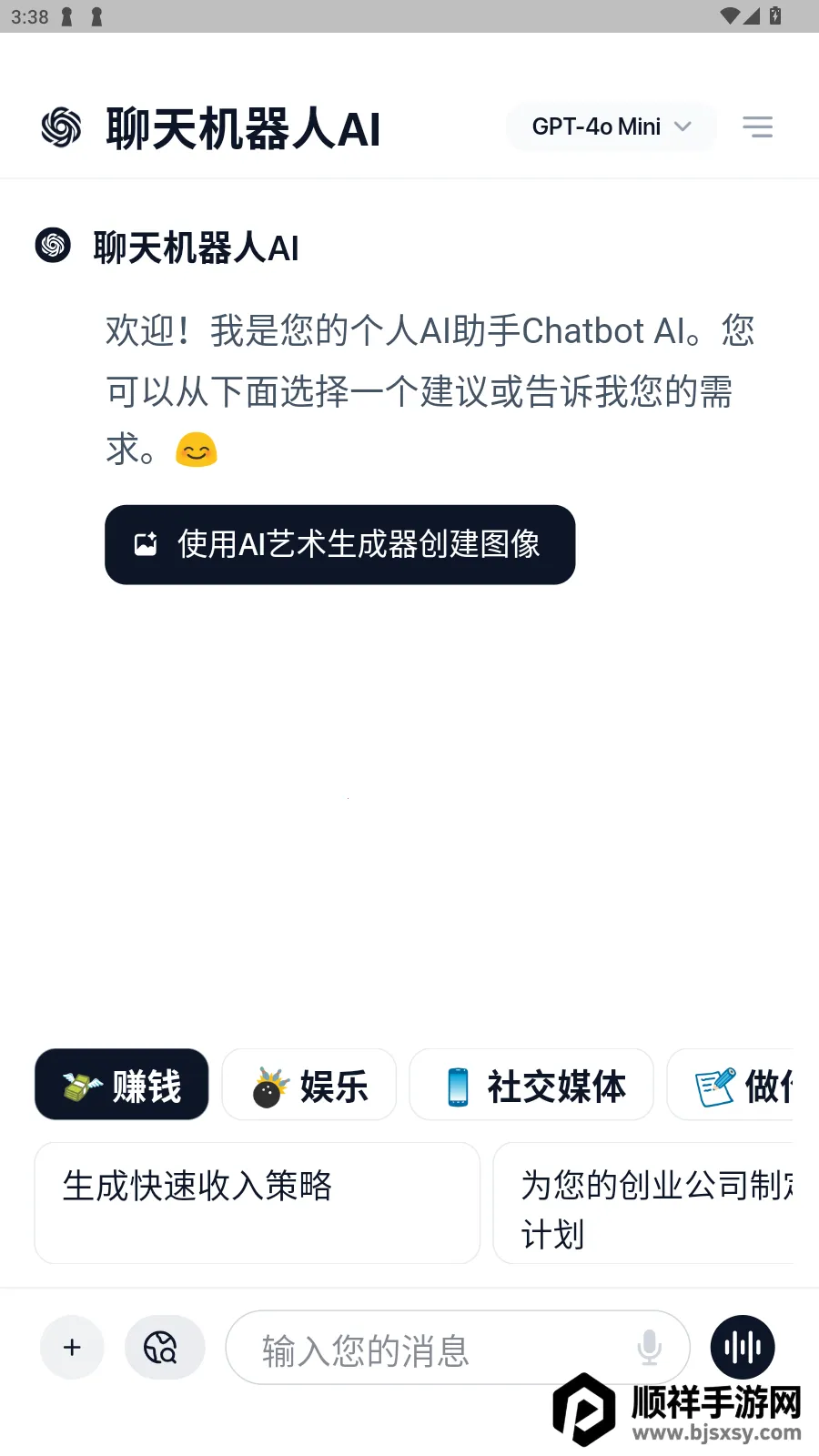Tap 使用AI艺术生成器创建图像 button
The height and width of the screenshot is (1456, 819).
(339, 544)
